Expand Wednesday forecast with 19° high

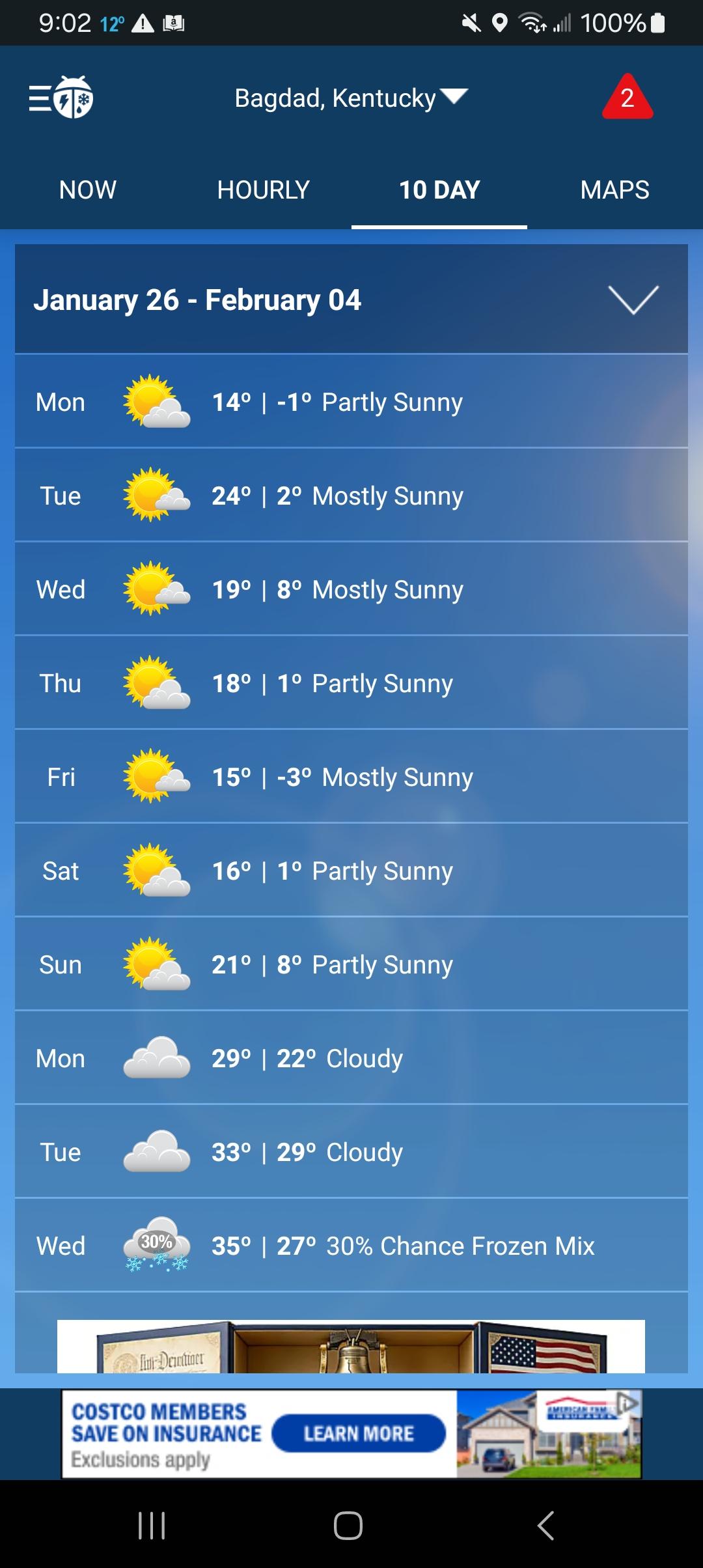(351, 589)
